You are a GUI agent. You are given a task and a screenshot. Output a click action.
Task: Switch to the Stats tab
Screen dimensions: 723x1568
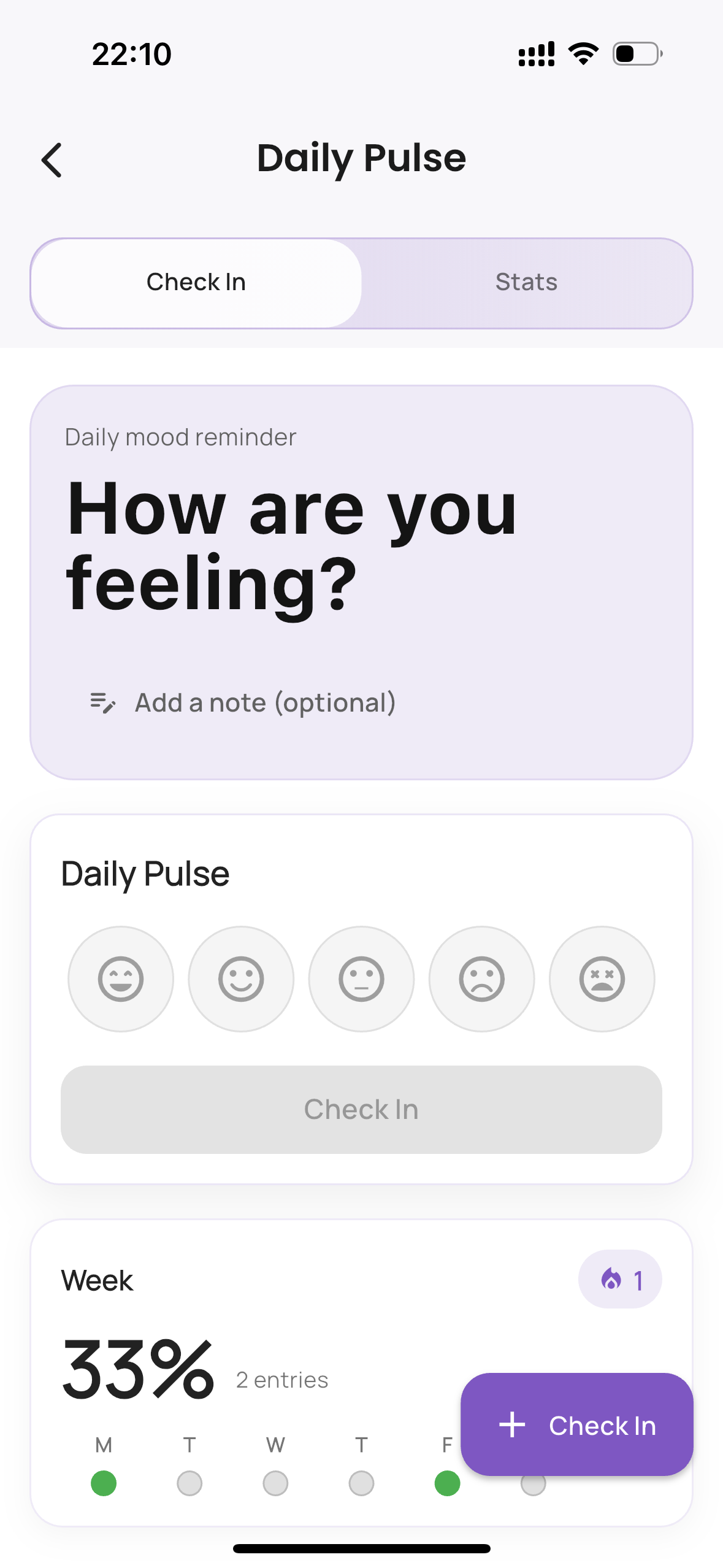click(x=526, y=282)
